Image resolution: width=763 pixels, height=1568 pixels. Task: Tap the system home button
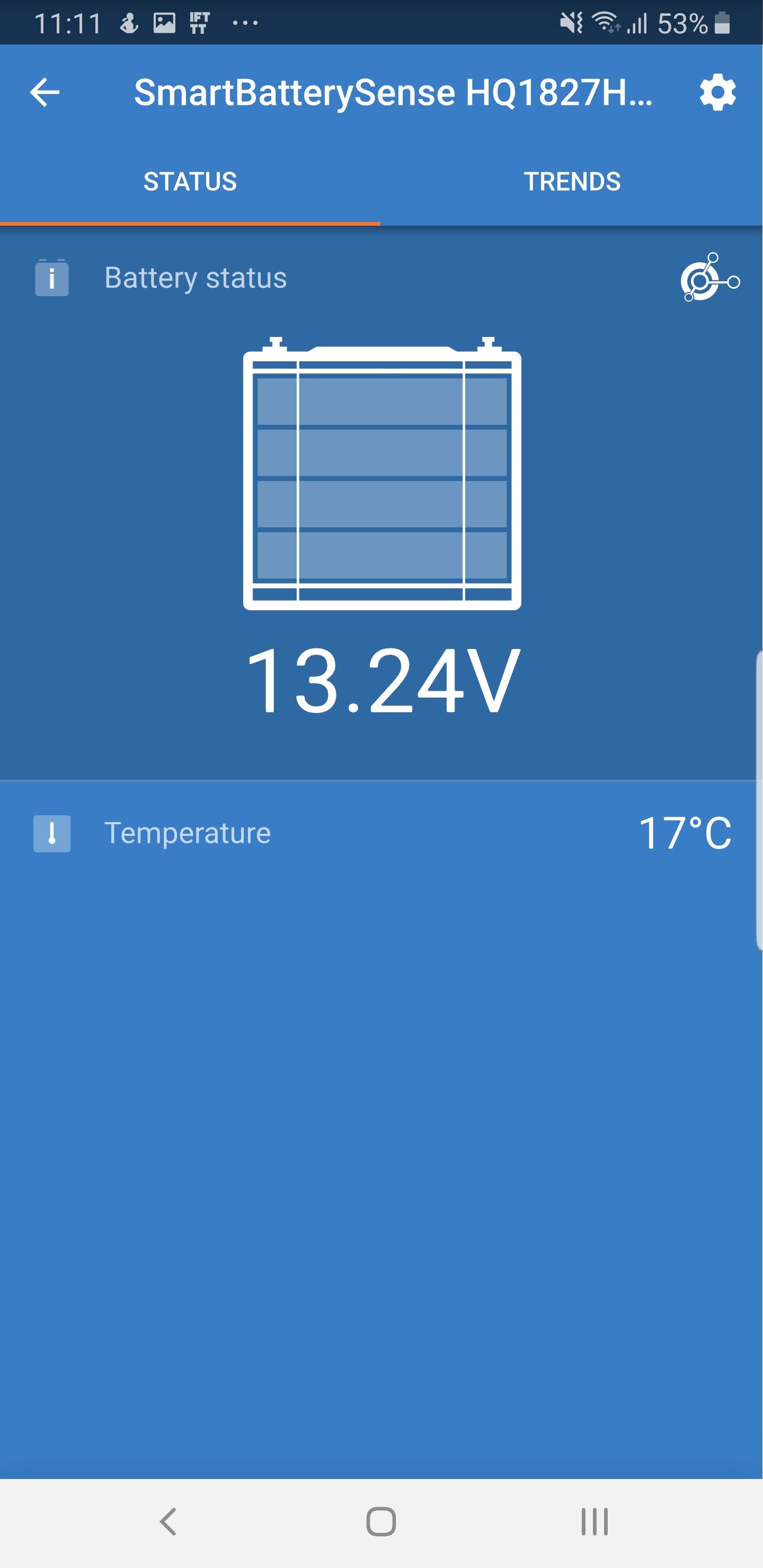pos(381,1521)
